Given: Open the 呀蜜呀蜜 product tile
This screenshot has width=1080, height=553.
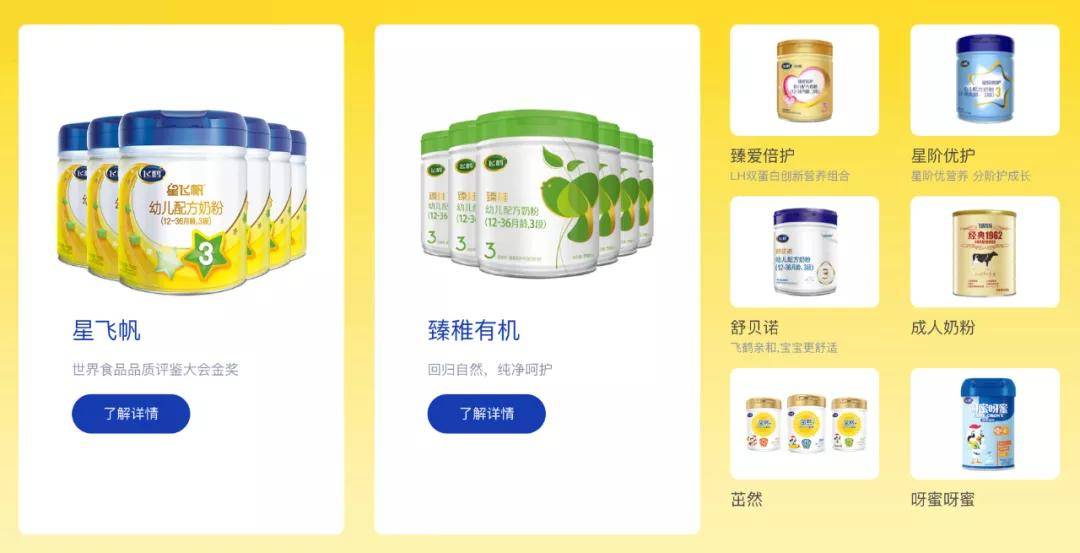Looking at the screenshot, I should click(984, 424).
